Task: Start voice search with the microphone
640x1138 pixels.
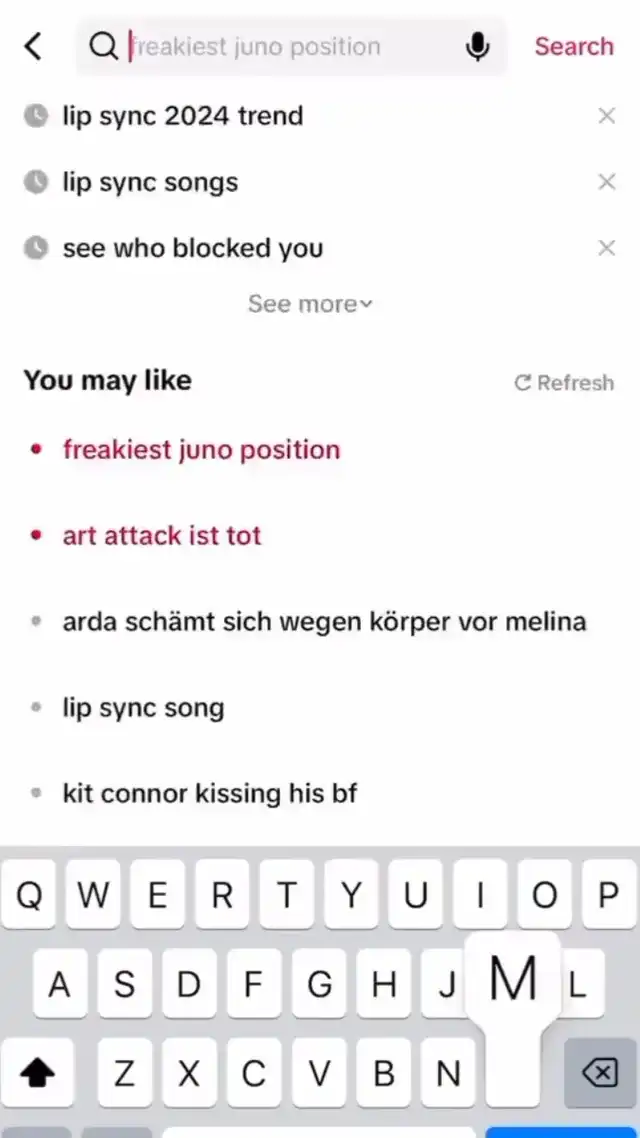Action: 478,46
